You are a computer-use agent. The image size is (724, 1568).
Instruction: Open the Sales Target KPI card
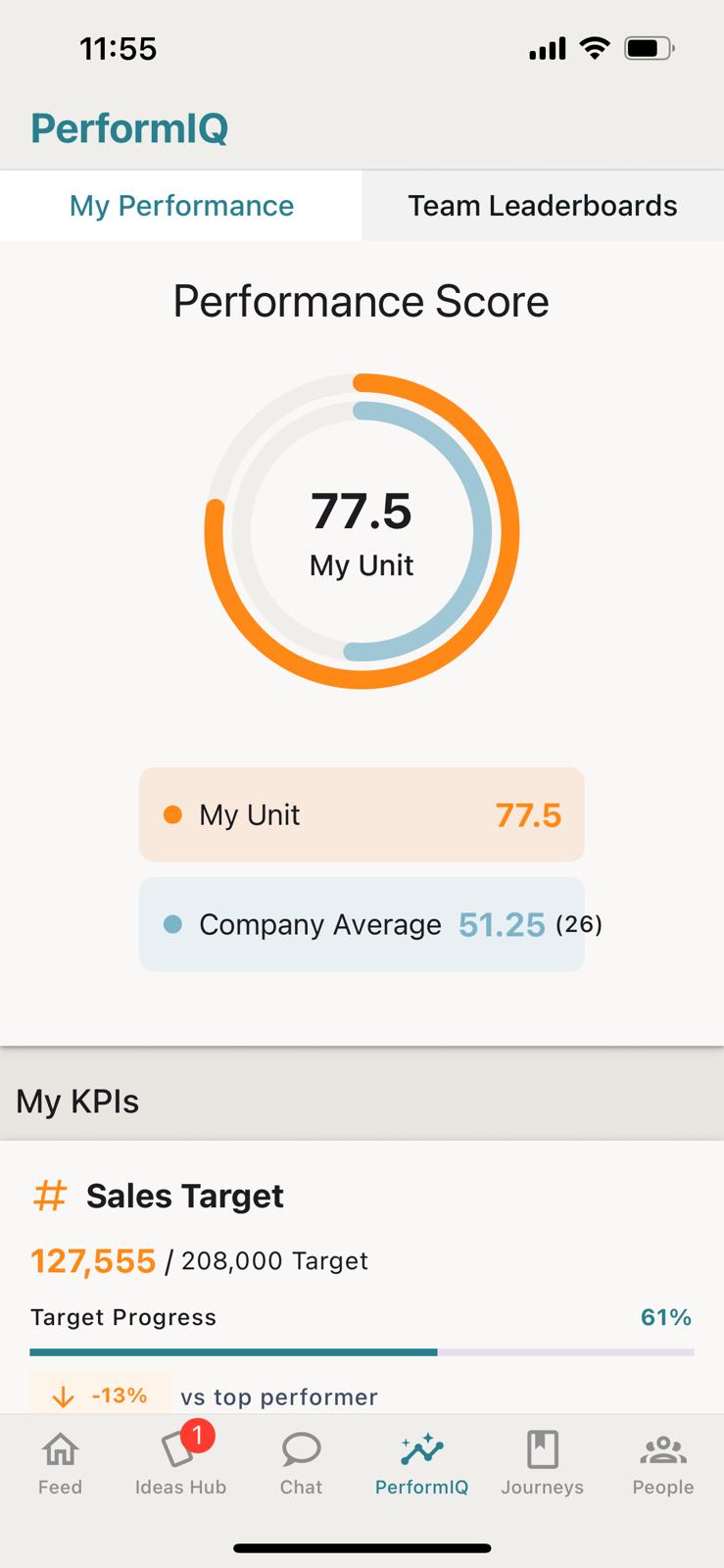coord(362,1274)
